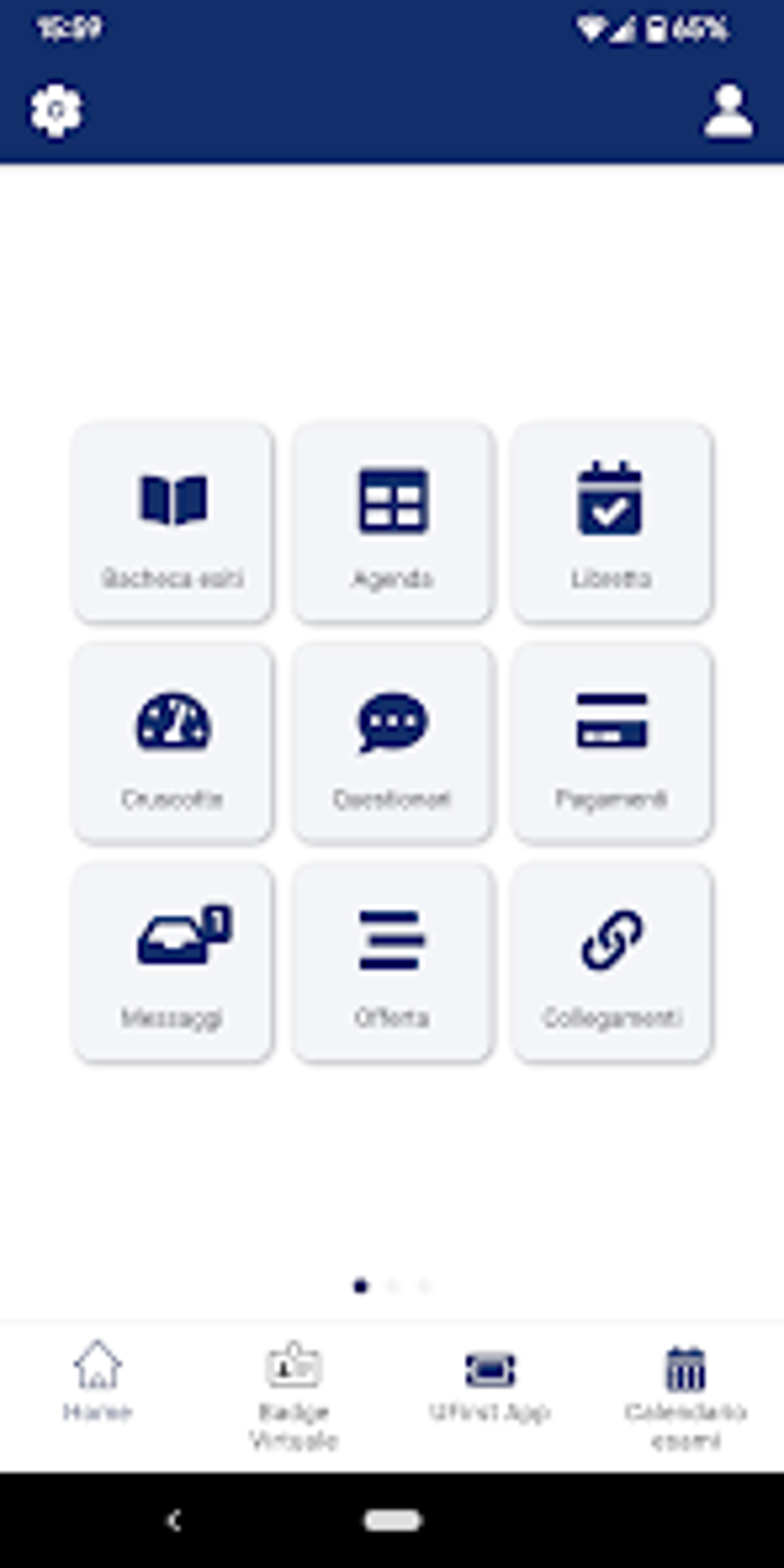Open Offerta from the list icon
This screenshot has height=1568, width=784.
point(391,939)
